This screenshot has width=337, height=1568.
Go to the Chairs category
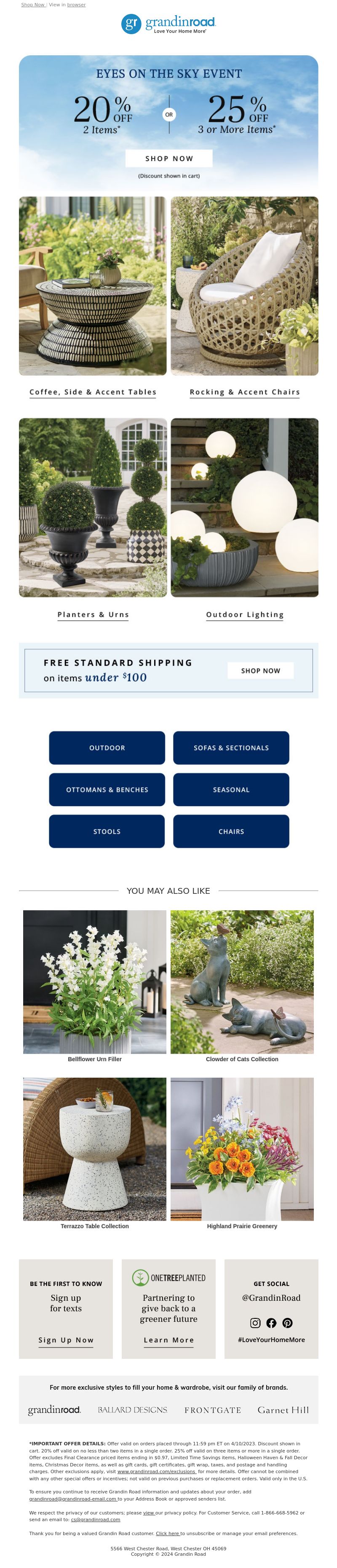tap(231, 831)
